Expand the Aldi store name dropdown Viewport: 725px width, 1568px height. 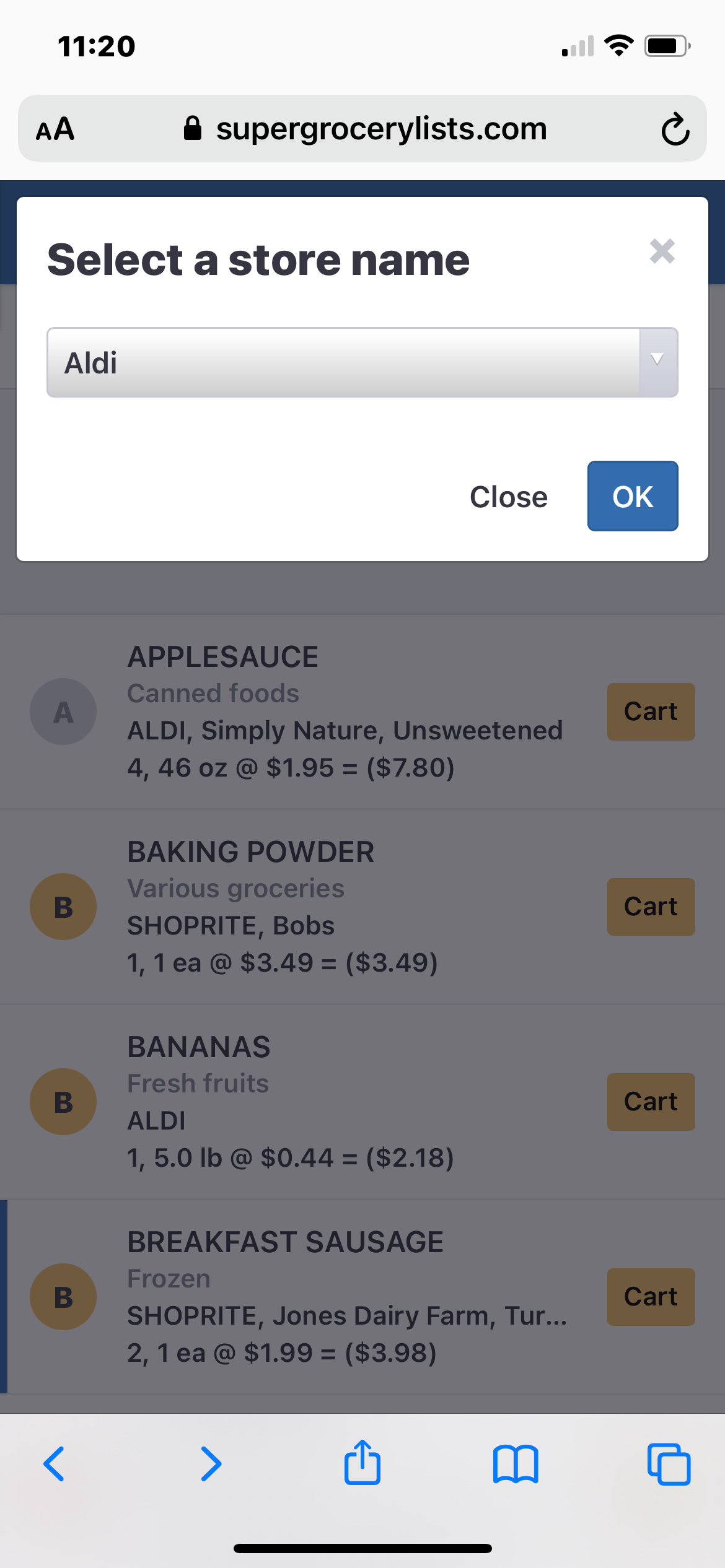click(x=362, y=362)
